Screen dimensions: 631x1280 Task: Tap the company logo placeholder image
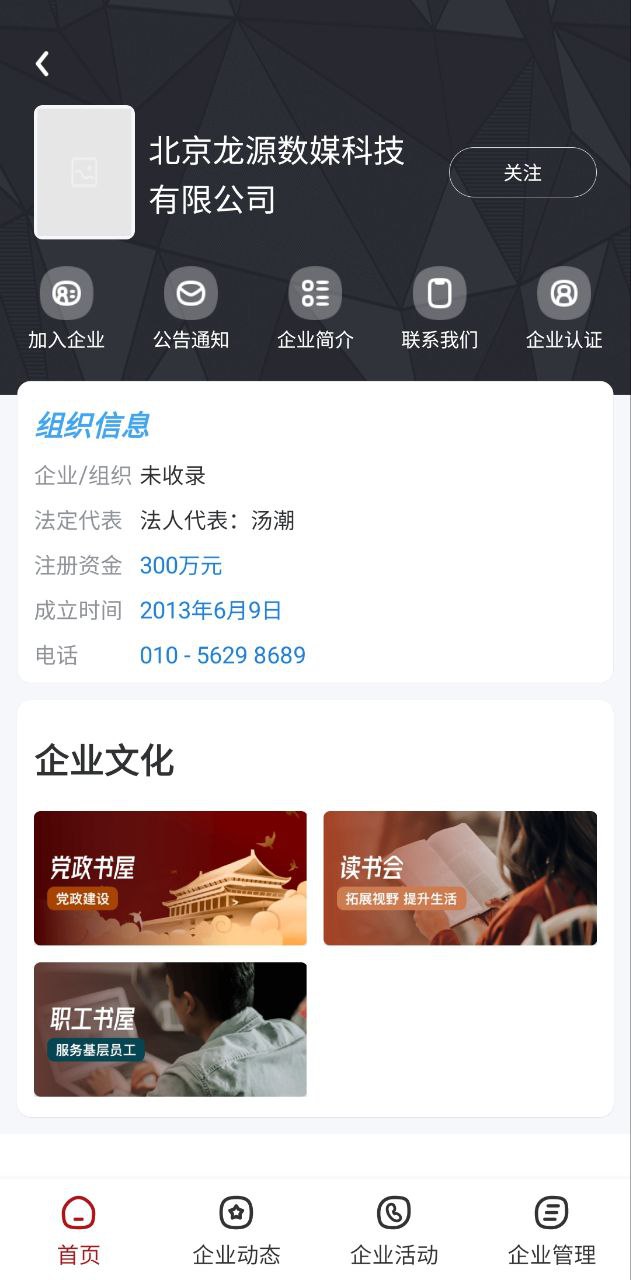point(85,172)
